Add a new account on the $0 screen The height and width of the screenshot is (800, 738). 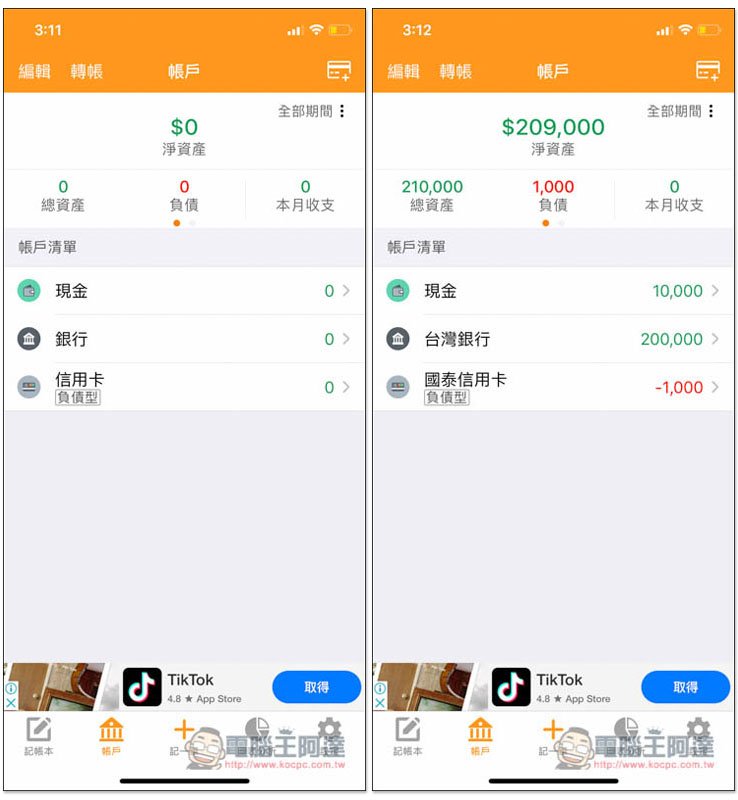tap(339, 70)
